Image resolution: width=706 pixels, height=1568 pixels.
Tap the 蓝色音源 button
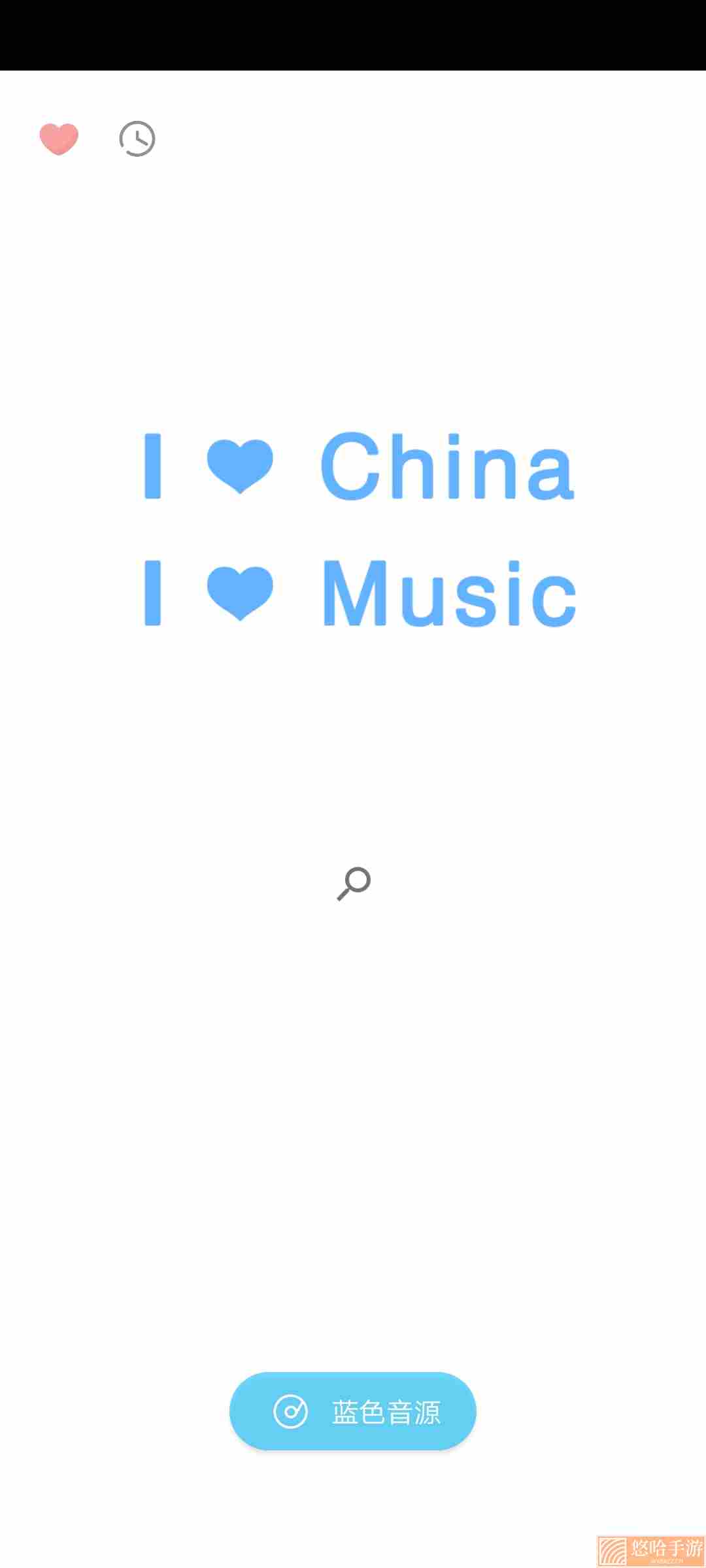tap(353, 1411)
